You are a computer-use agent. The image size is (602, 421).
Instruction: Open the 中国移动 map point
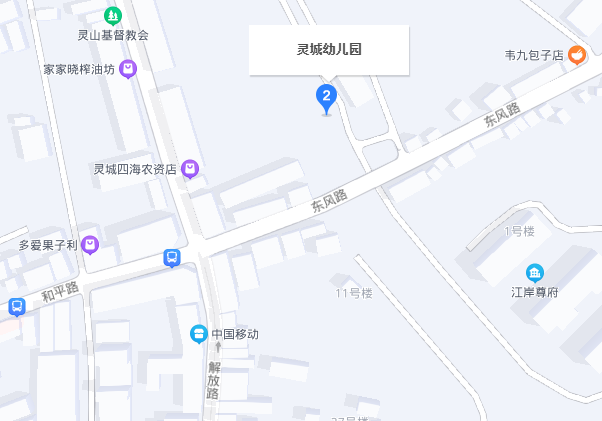pyautogui.click(x=200, y=334)
